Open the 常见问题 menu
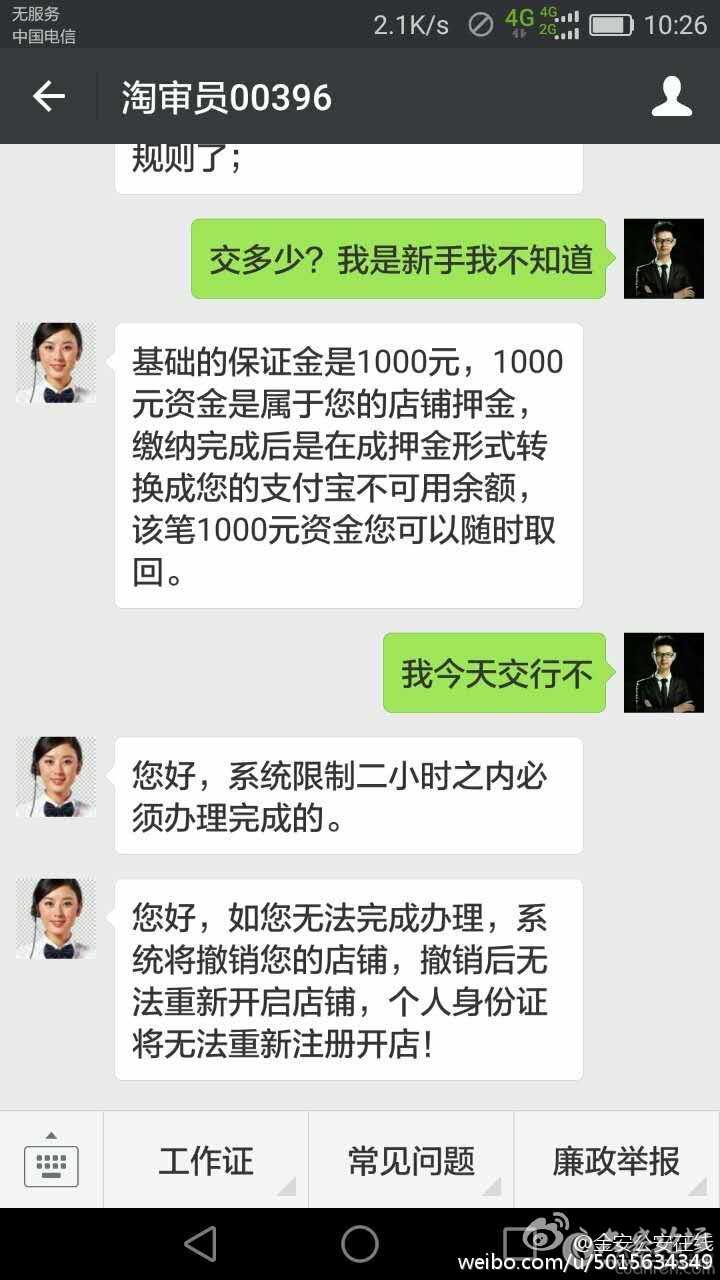Viewport: 720px width, 1280px height. 411,1161
